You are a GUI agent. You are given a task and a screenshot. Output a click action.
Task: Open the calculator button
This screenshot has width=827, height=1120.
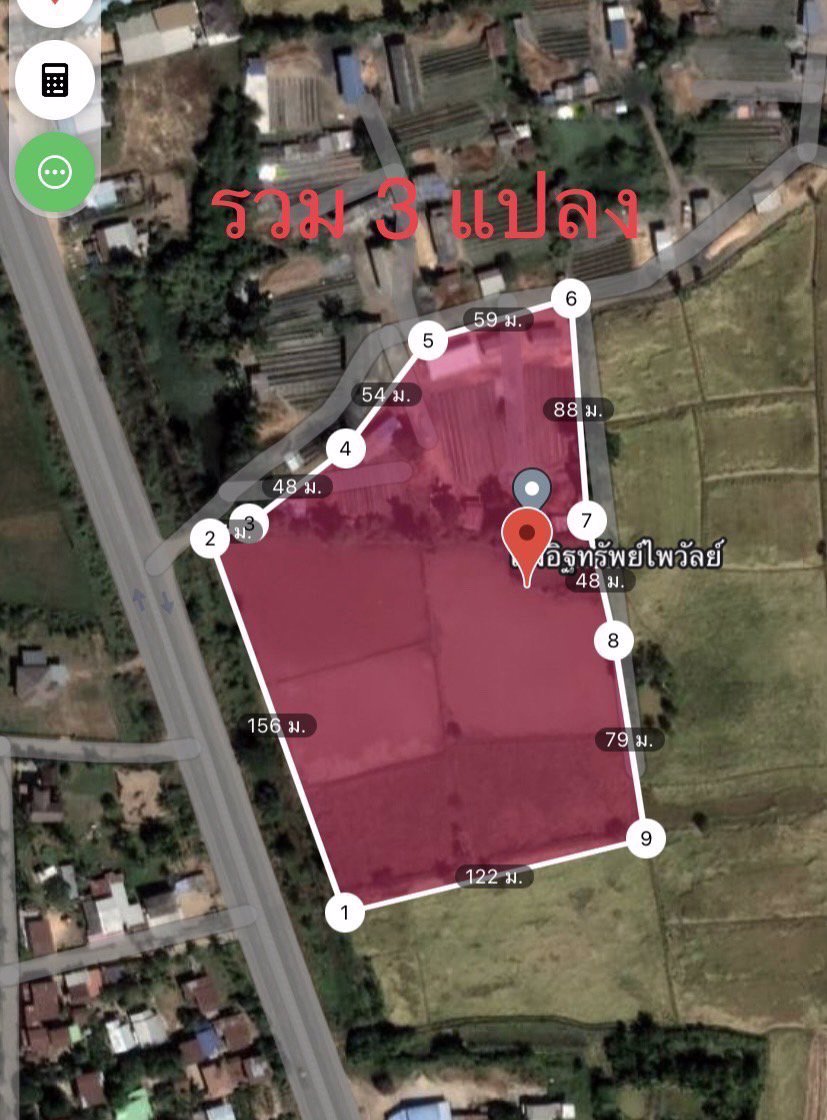coord(54,80)
